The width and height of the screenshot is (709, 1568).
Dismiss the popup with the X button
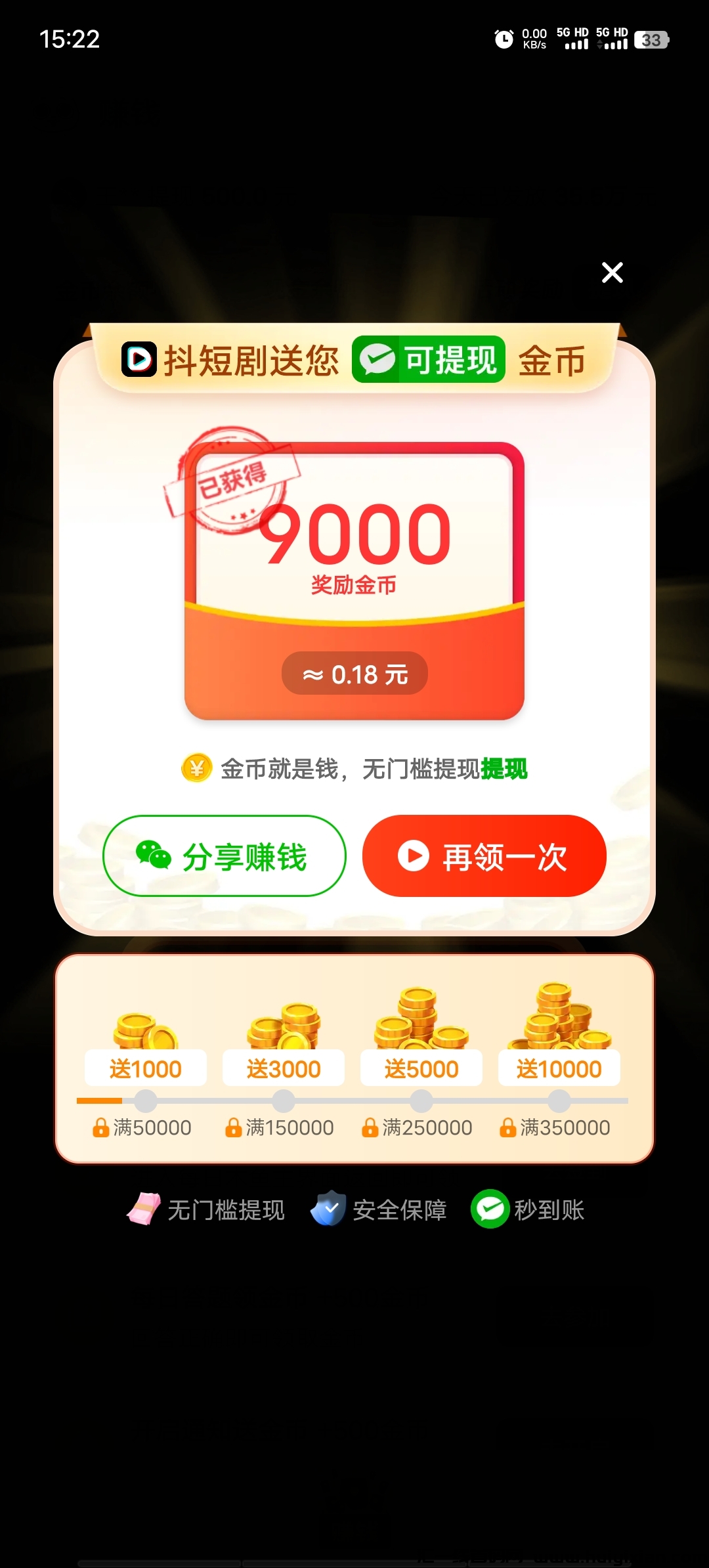pyautogui.click(x=611, y=272)
